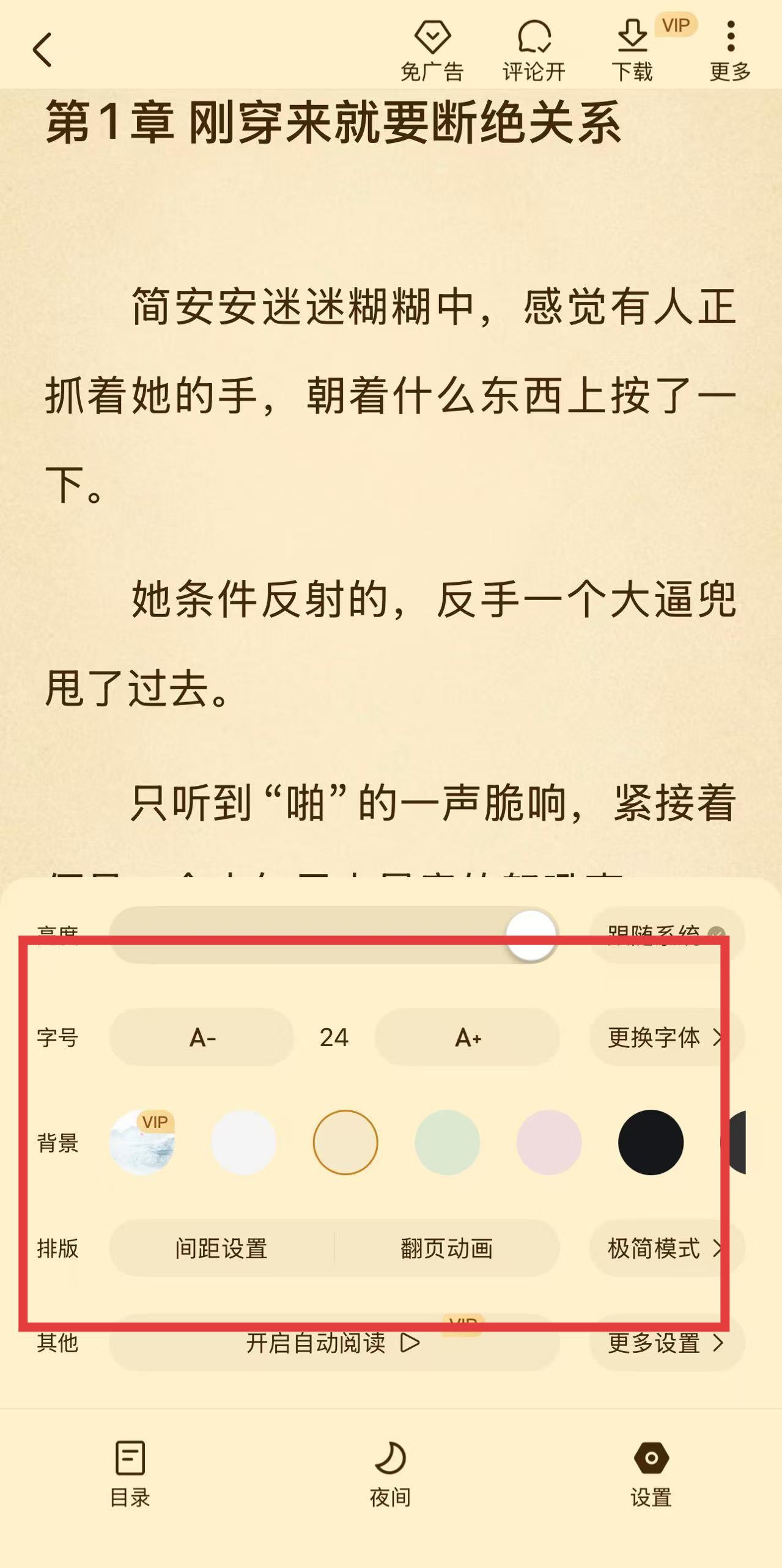The width and height of the screenshot is (782, 1568).
Task: Switch to 夜间 night mode
Action: coord(390,1474)
